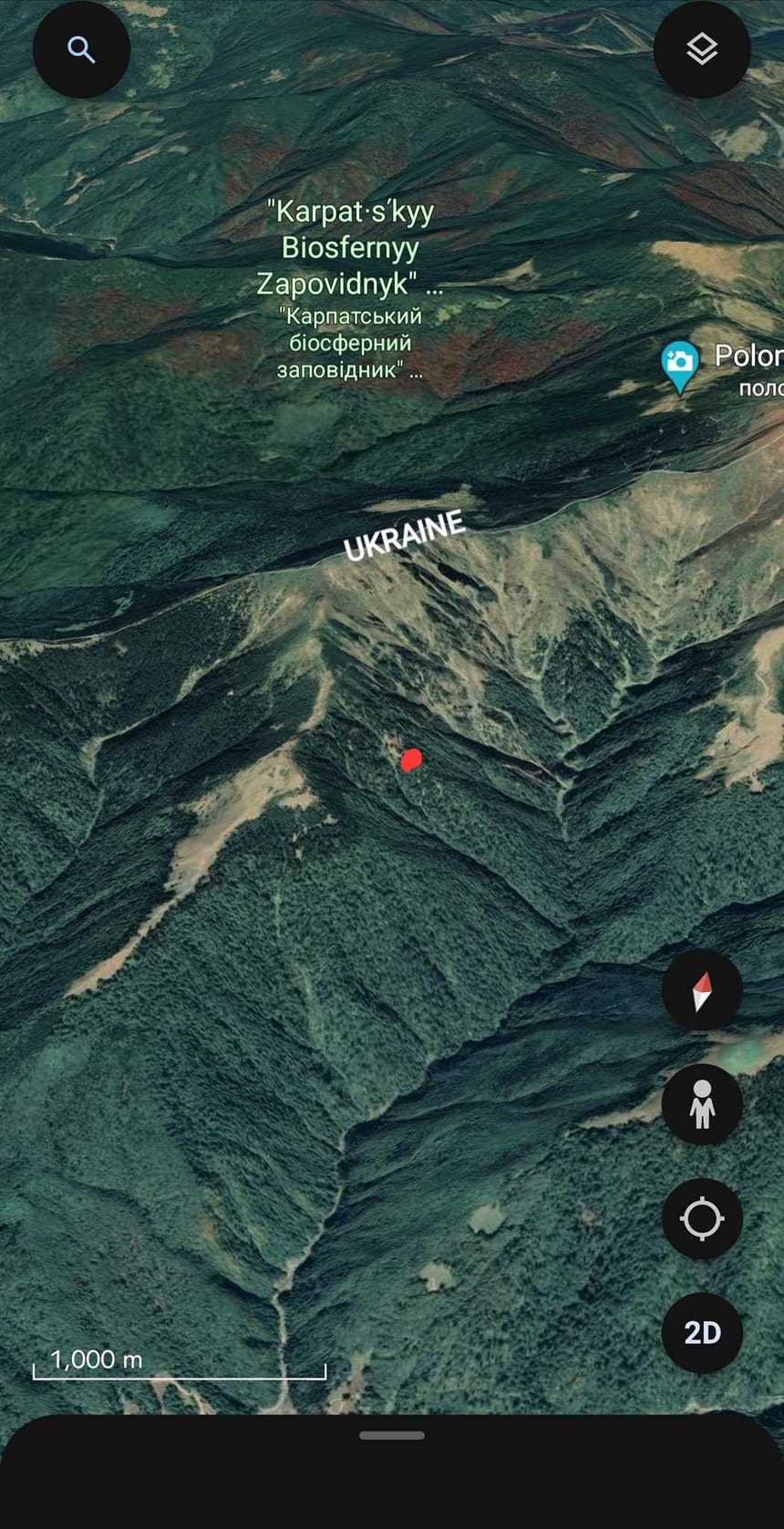
Task: Switch the view to 2D
Action: (x=701, y=1333)
